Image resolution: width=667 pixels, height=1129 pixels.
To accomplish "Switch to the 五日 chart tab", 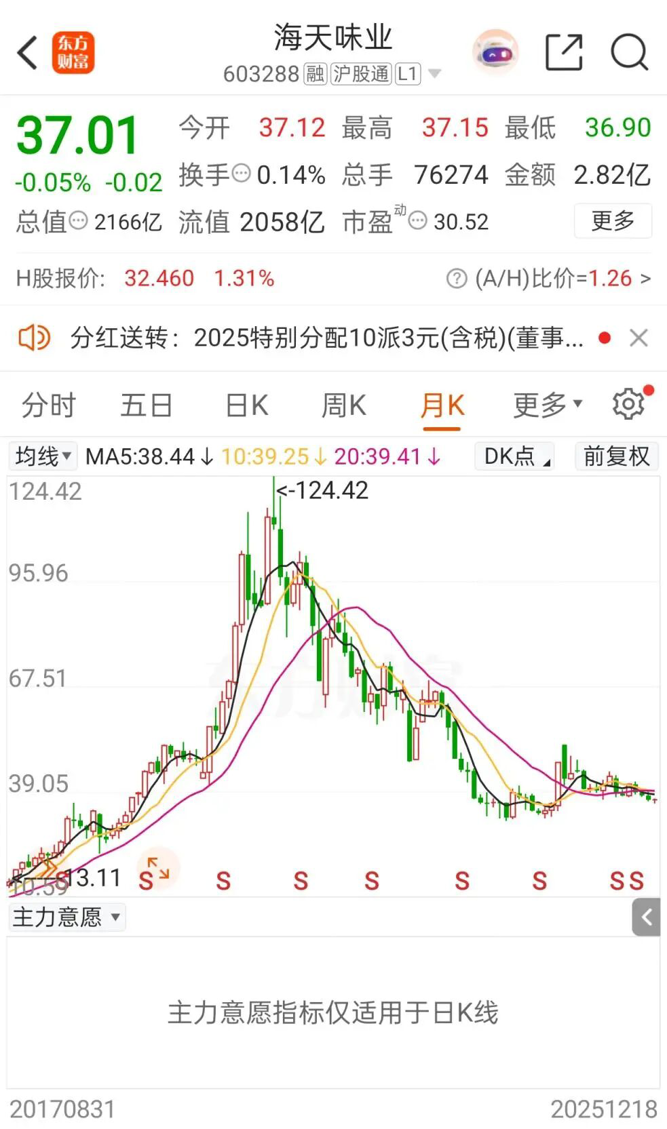I will pyautogui.click(x=146, y=405).
